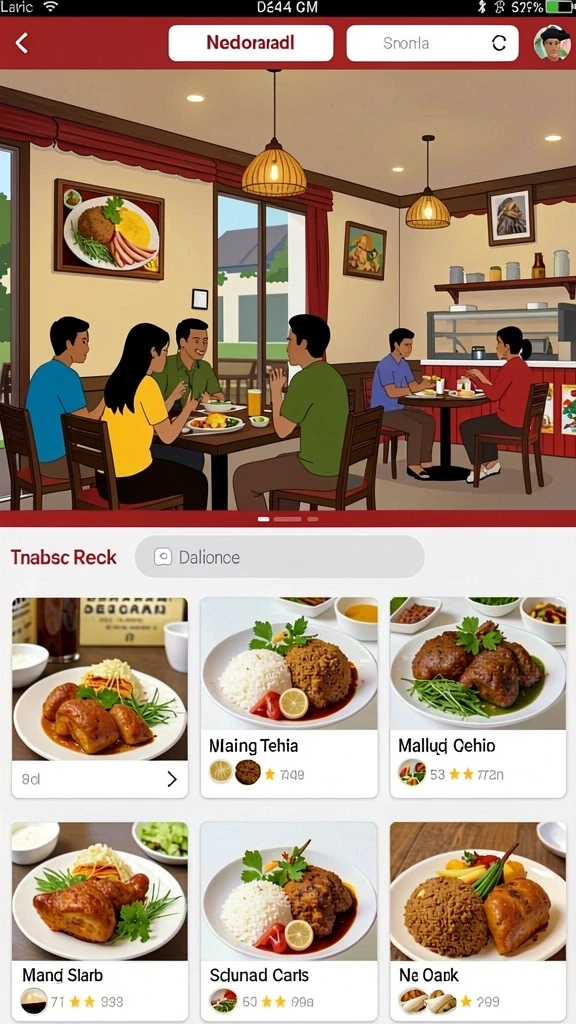Tap the refresh icon in the Snonla field
Screen dimensions: 576x1024
[x=499, y=43]
